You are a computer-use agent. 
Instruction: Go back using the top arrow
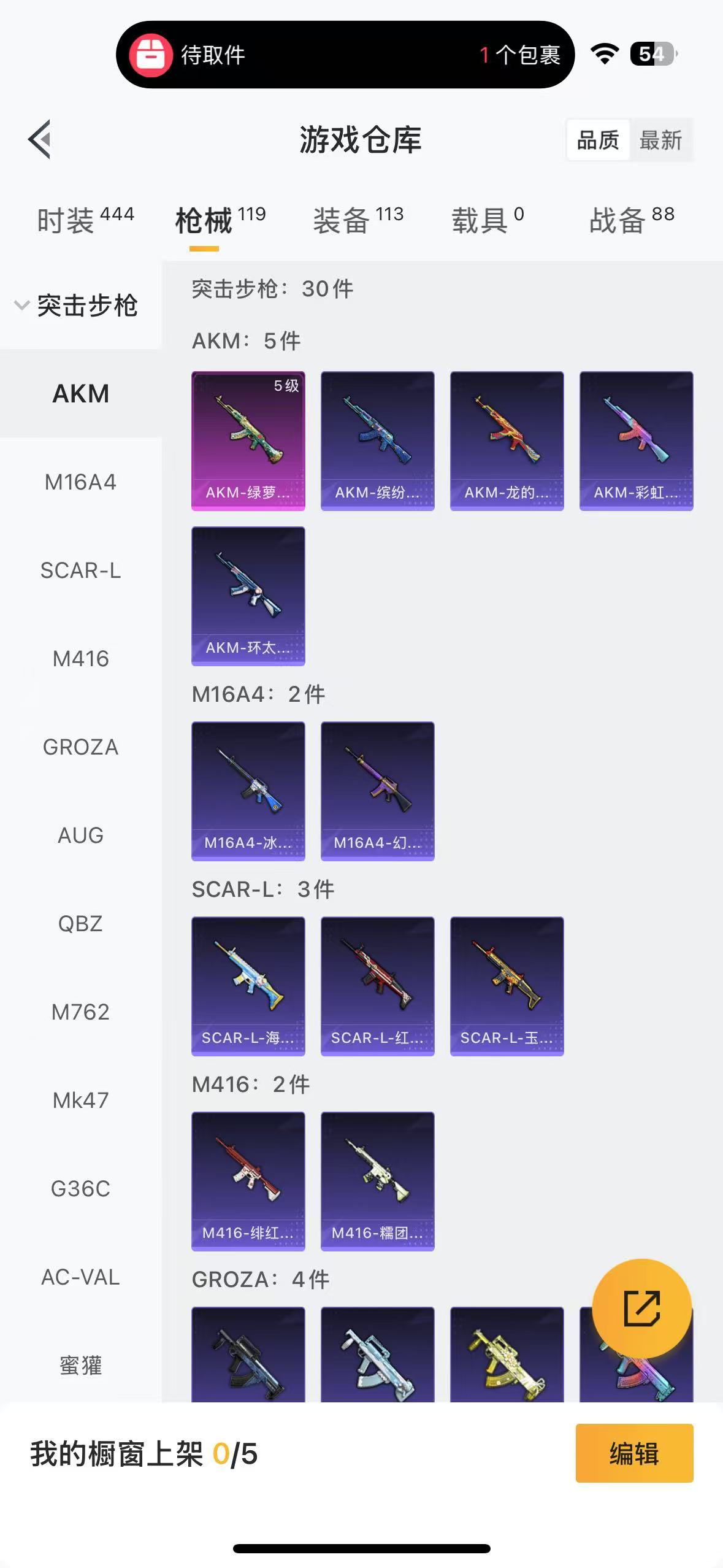[40, 139]
